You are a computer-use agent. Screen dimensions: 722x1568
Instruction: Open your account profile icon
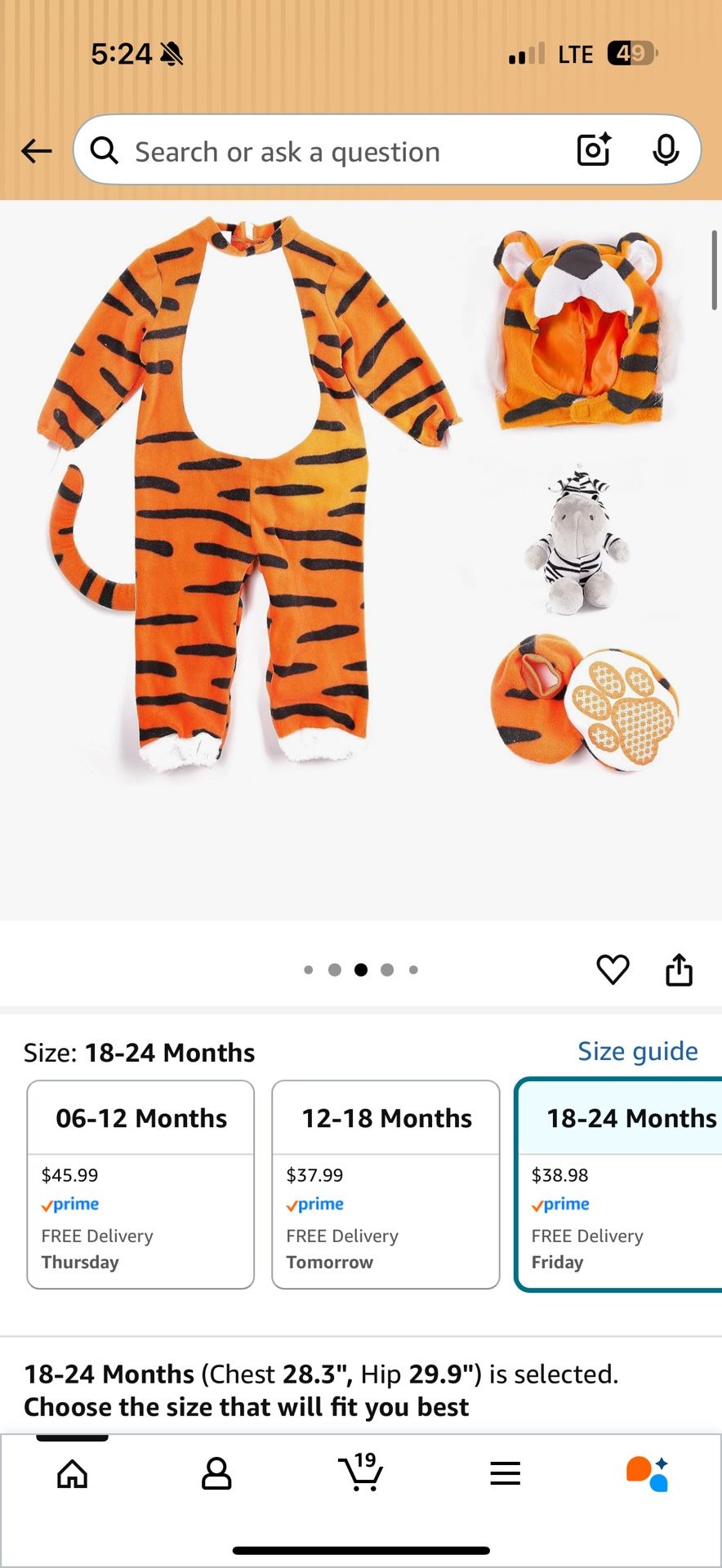coord(216,1474)
